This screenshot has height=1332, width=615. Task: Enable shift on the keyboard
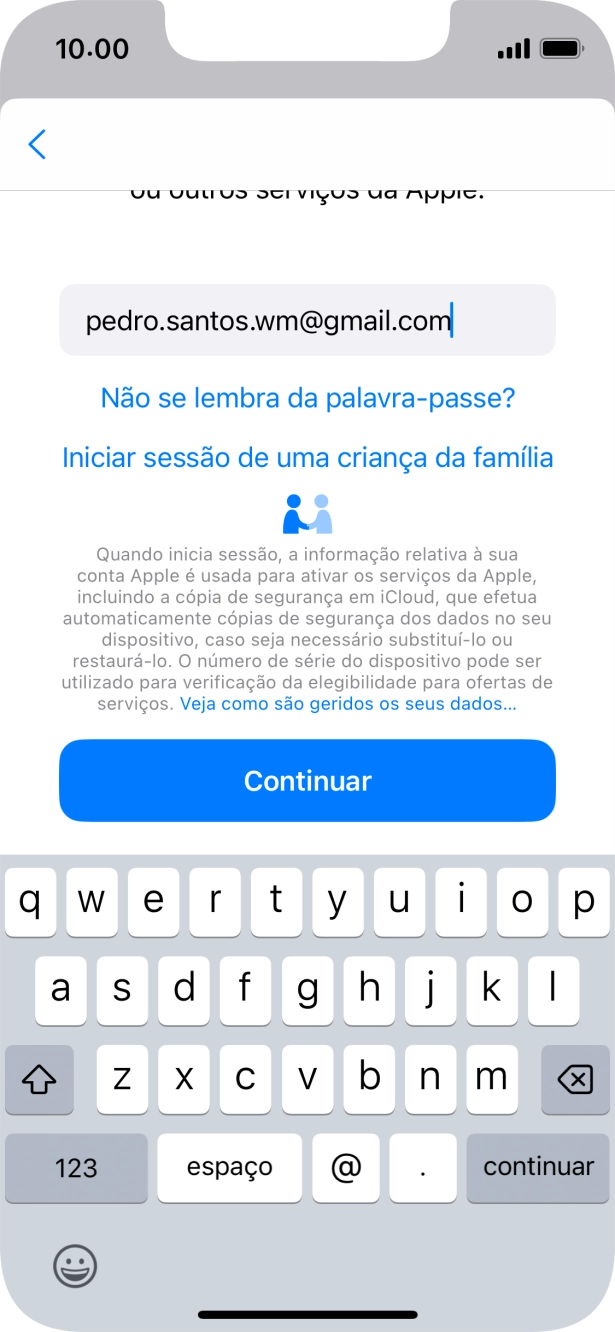39,1079
